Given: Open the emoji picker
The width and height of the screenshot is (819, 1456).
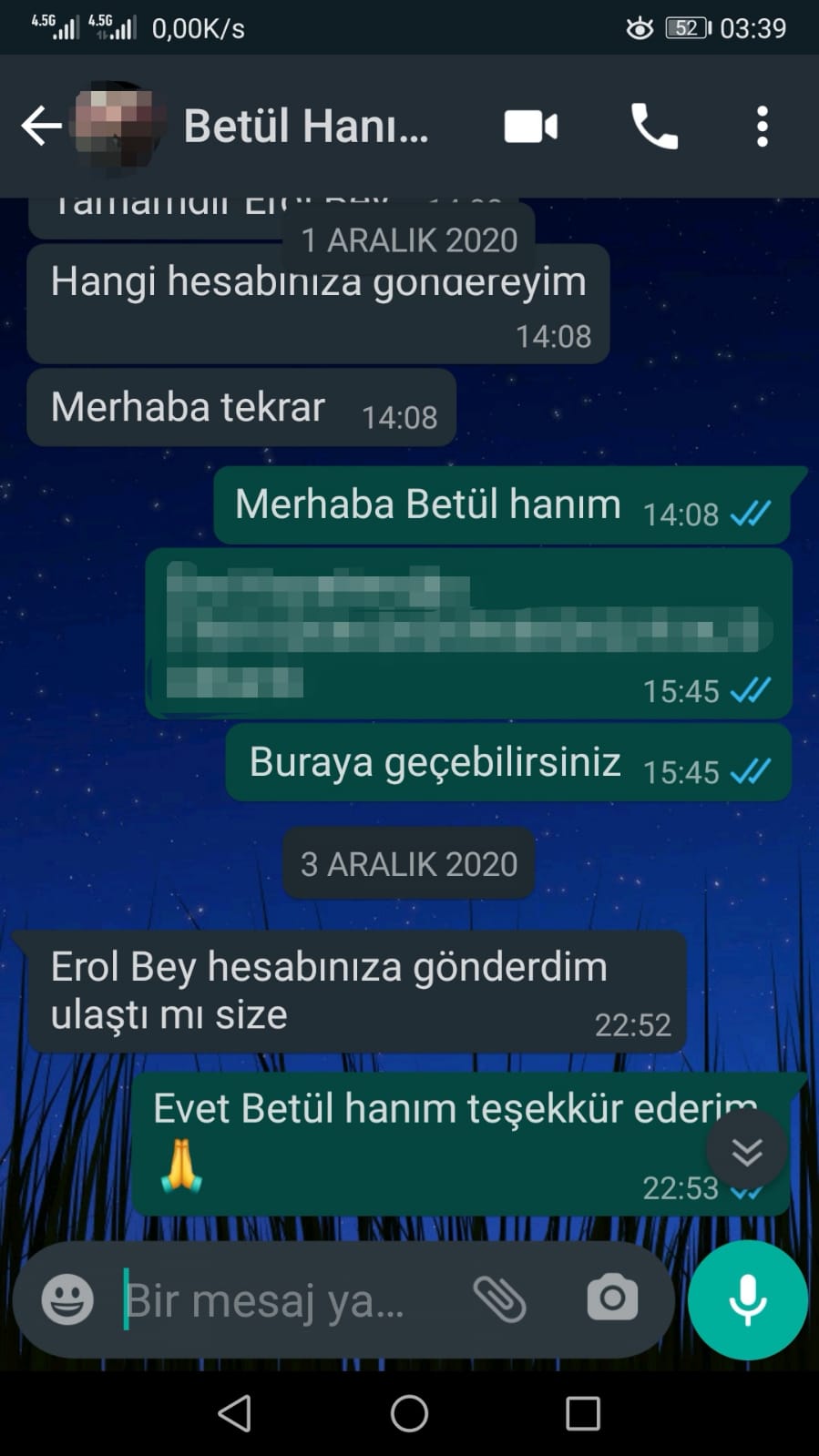Looking at the screenshot, I should pyautogui.click(x=67, y=1299).
